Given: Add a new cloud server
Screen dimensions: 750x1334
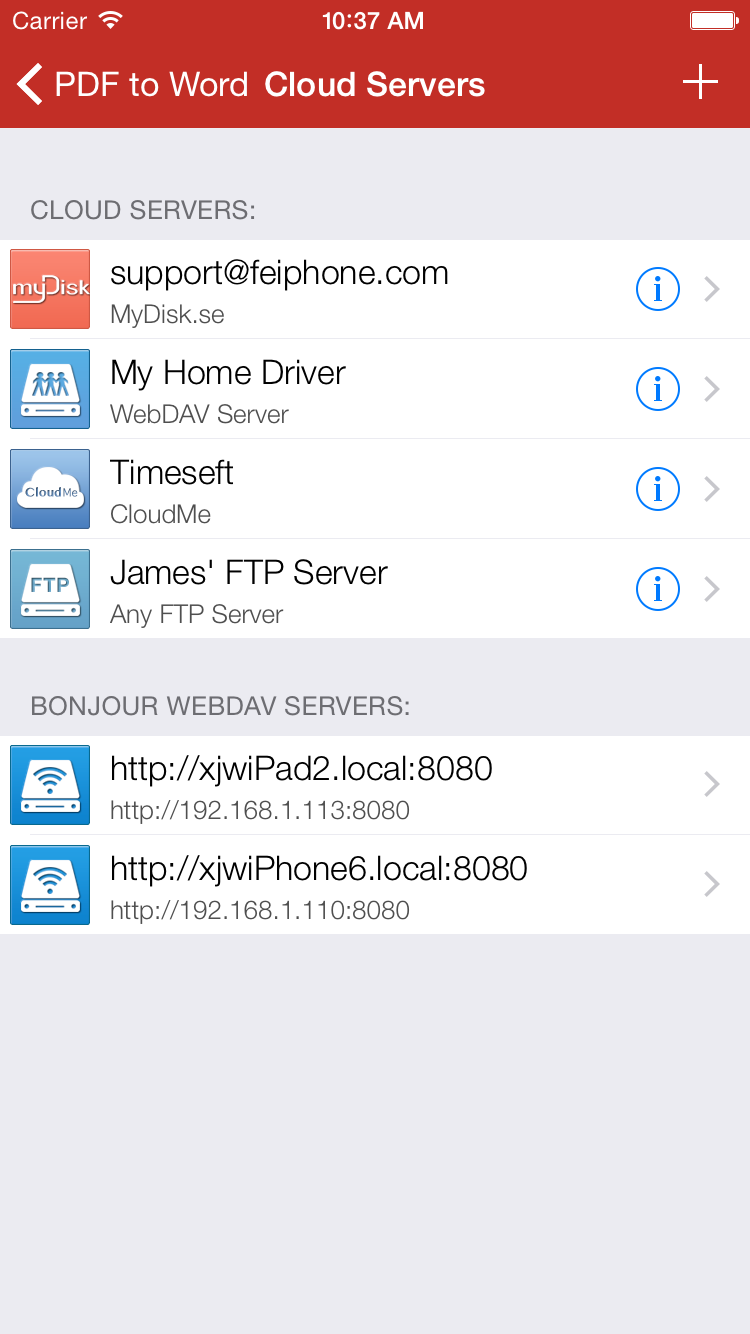Looking at the screenshot, I should [700, 82].
